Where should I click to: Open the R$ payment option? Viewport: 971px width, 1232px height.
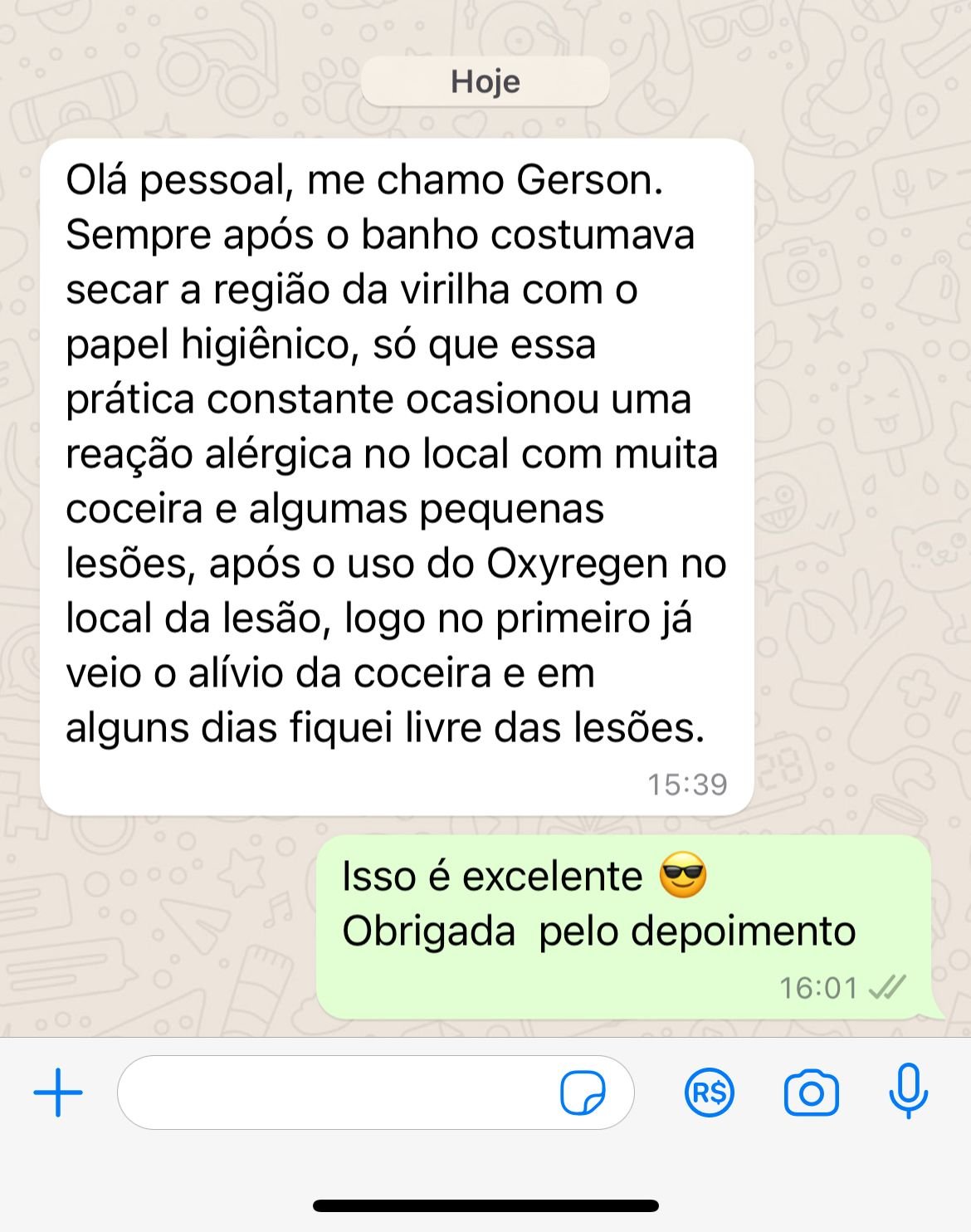(709, 1093)
